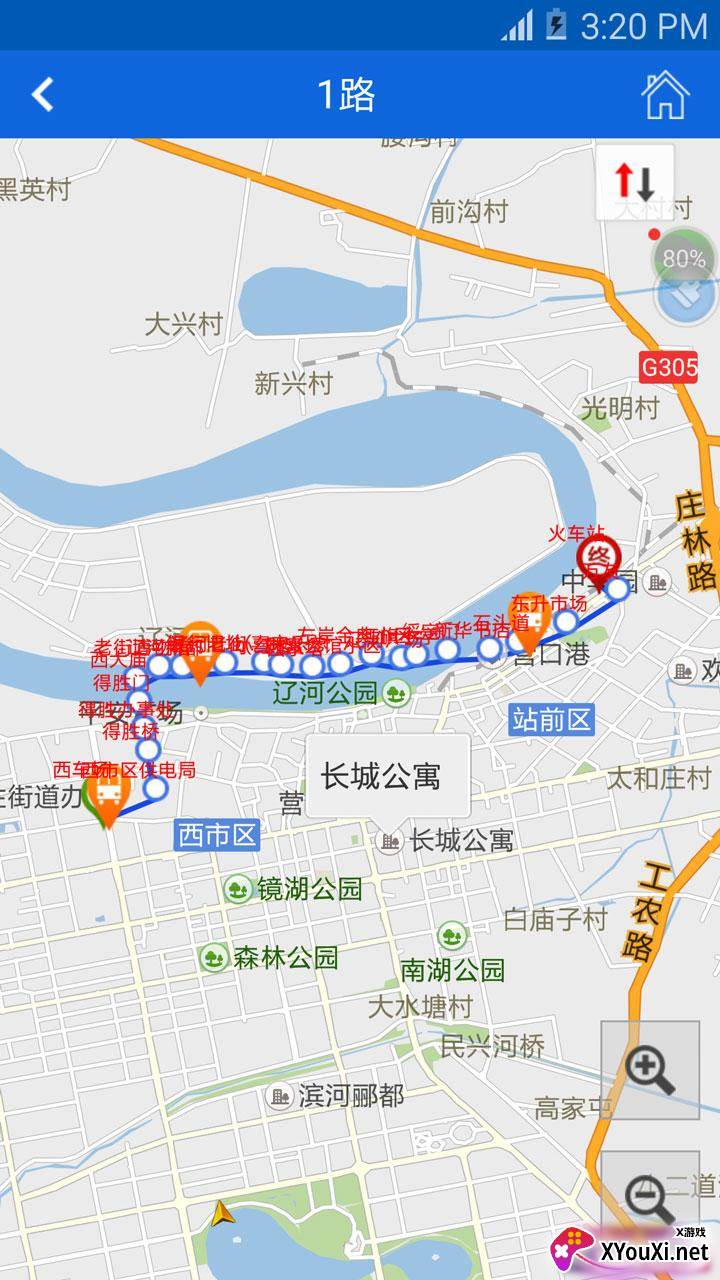Go back from the 1路 route map
Image resolution: width=720 pixels, height=1280 pixels.
coord(42,95)
